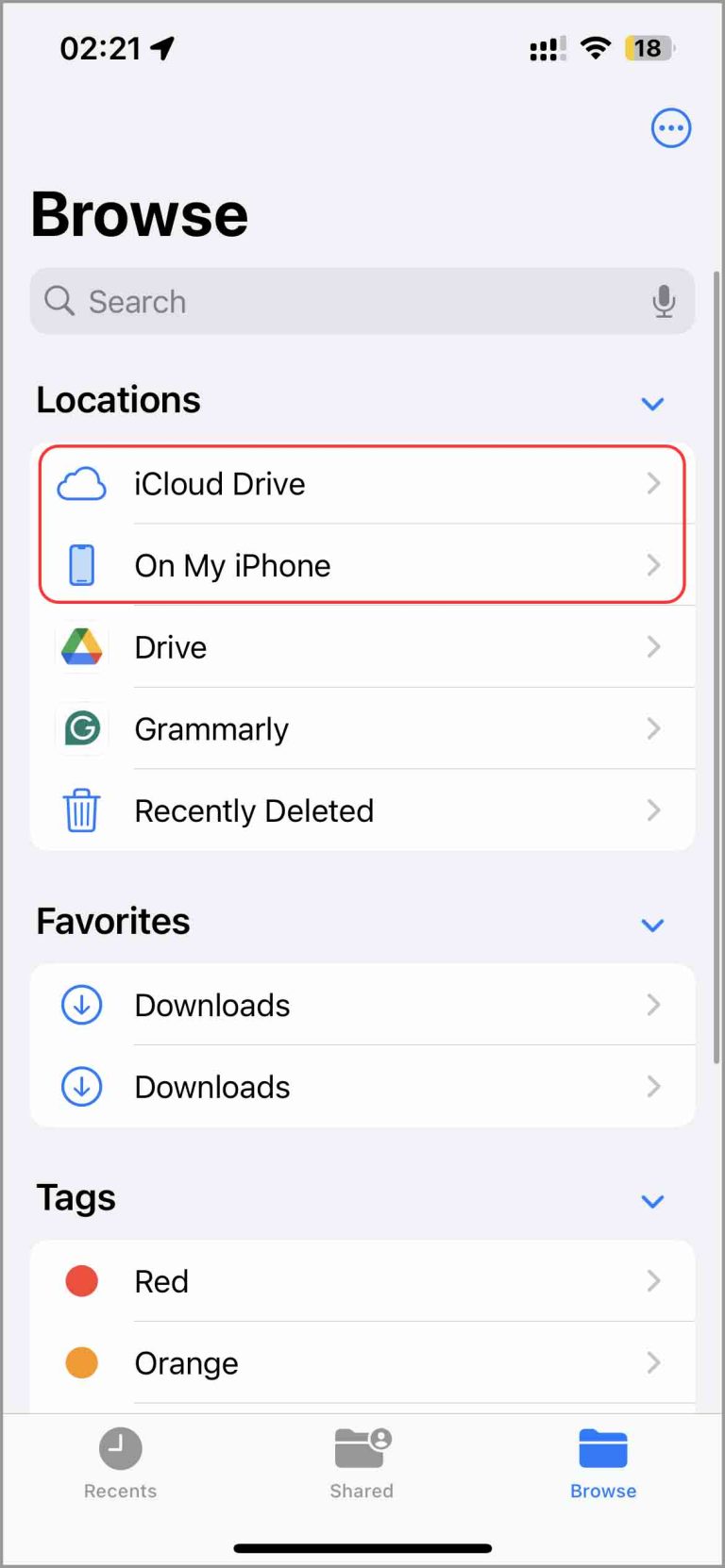Show files tagged Red
This screenshot has height=1568, width=725.
coord(362,1281)
